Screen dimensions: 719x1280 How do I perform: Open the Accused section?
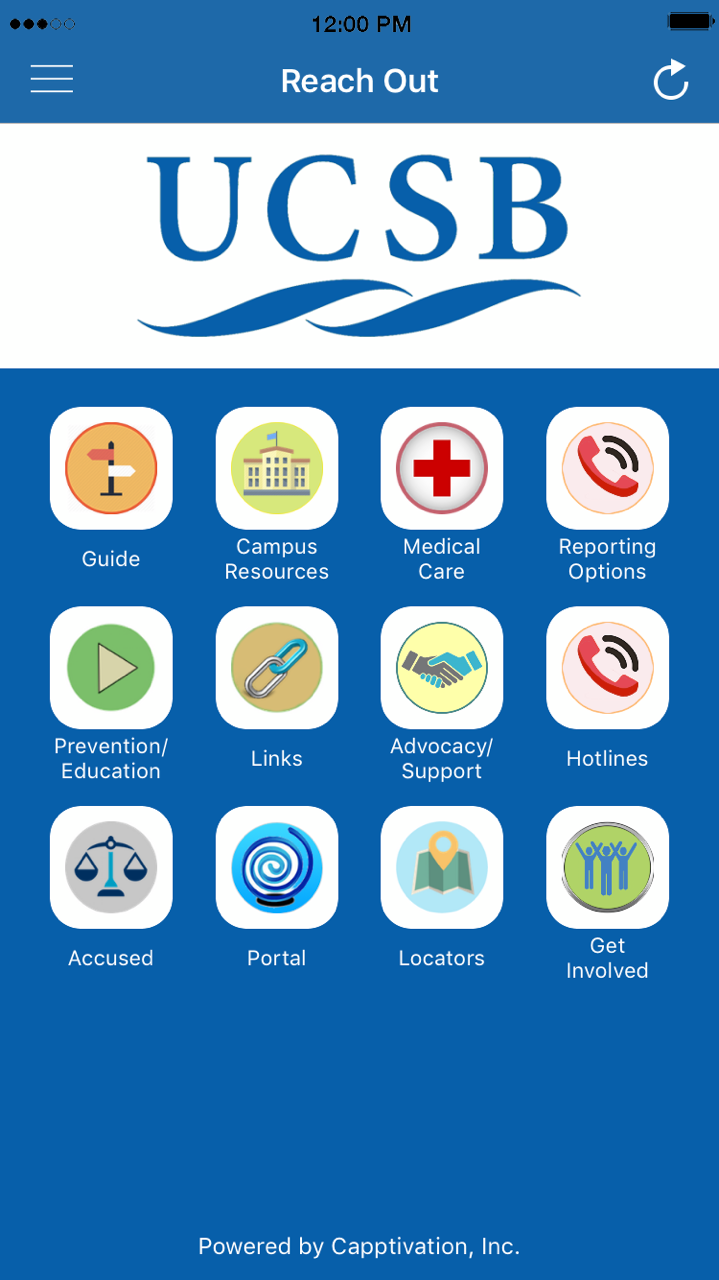pos(111,867)
